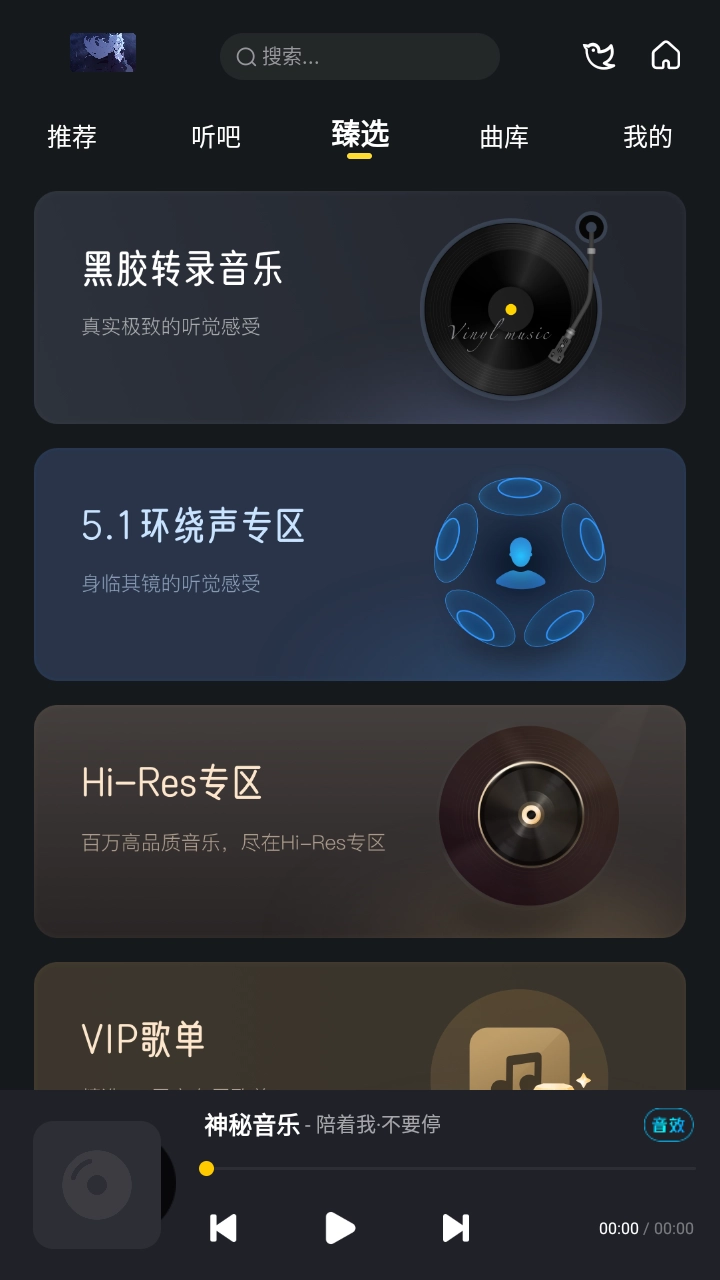Go to the 我的 tab

coord(647,137)
